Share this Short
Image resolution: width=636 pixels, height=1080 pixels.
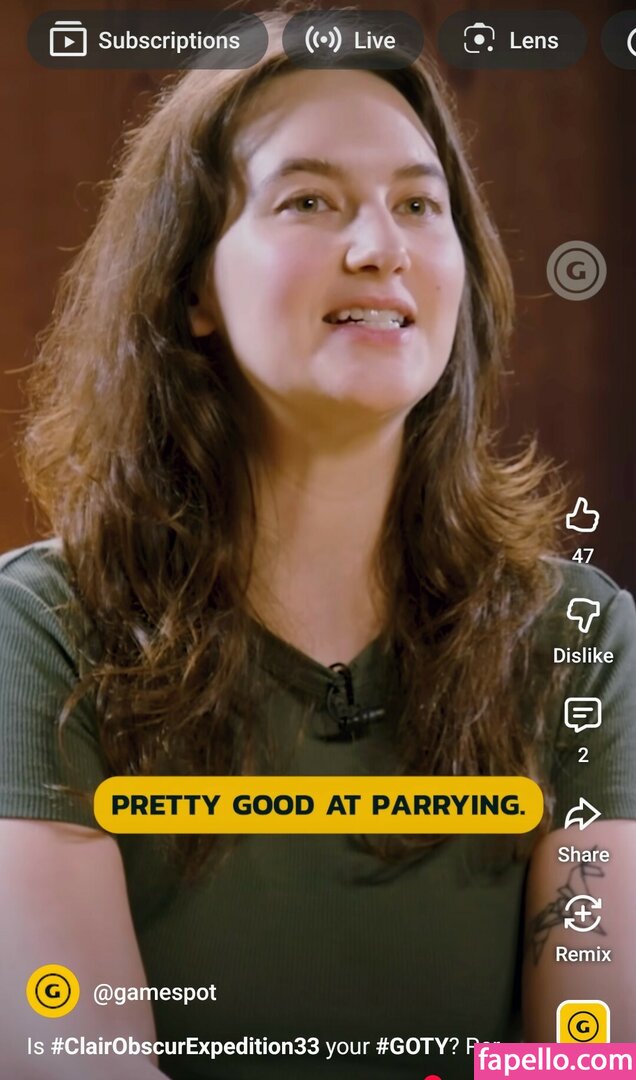(x=582, y=816)
